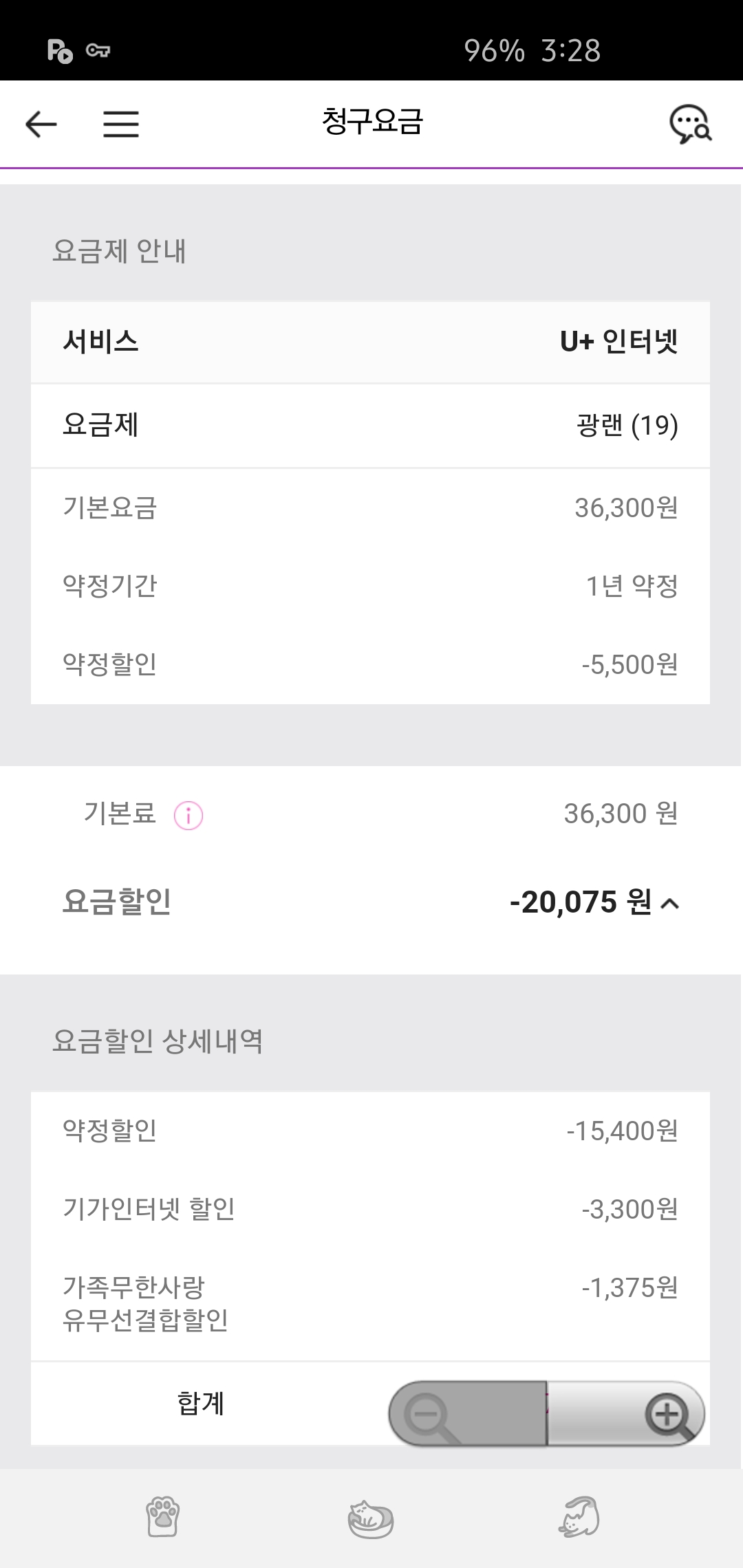The width and height of the screenshot is (743, 1568).
Task: Go back using the arrow icon
Action: tap(41, 124)
